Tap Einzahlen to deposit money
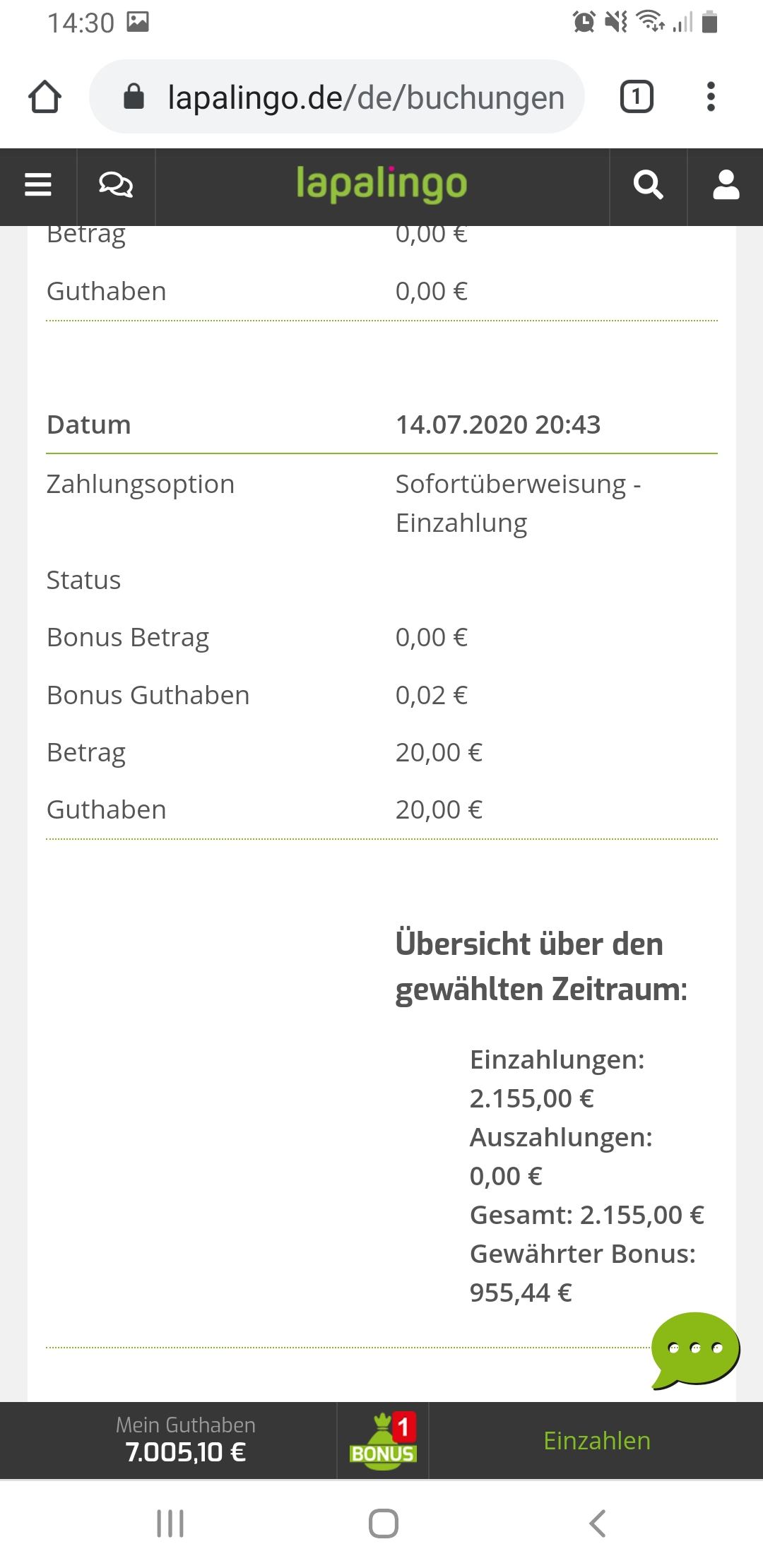This screenshot has width=763, height=1568. tap(596, 1441)
